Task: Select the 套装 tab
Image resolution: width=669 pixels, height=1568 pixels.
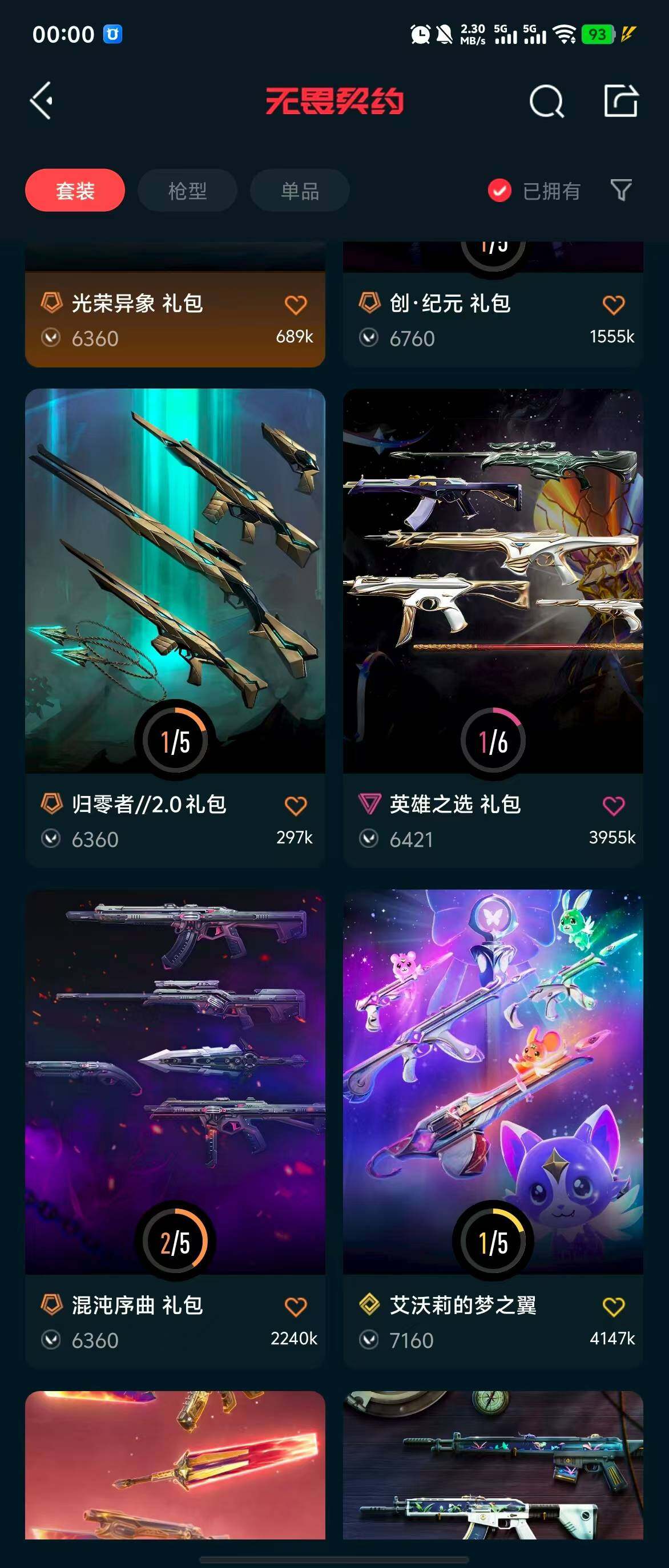Action: [75, 191]
